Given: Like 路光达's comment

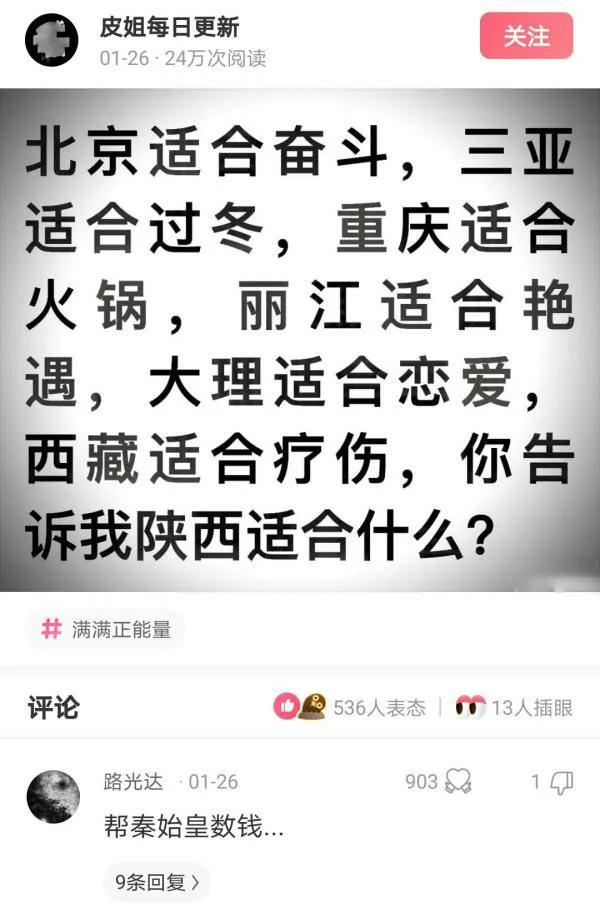Looking at the screenshot, I should click(x=457, y=782).
